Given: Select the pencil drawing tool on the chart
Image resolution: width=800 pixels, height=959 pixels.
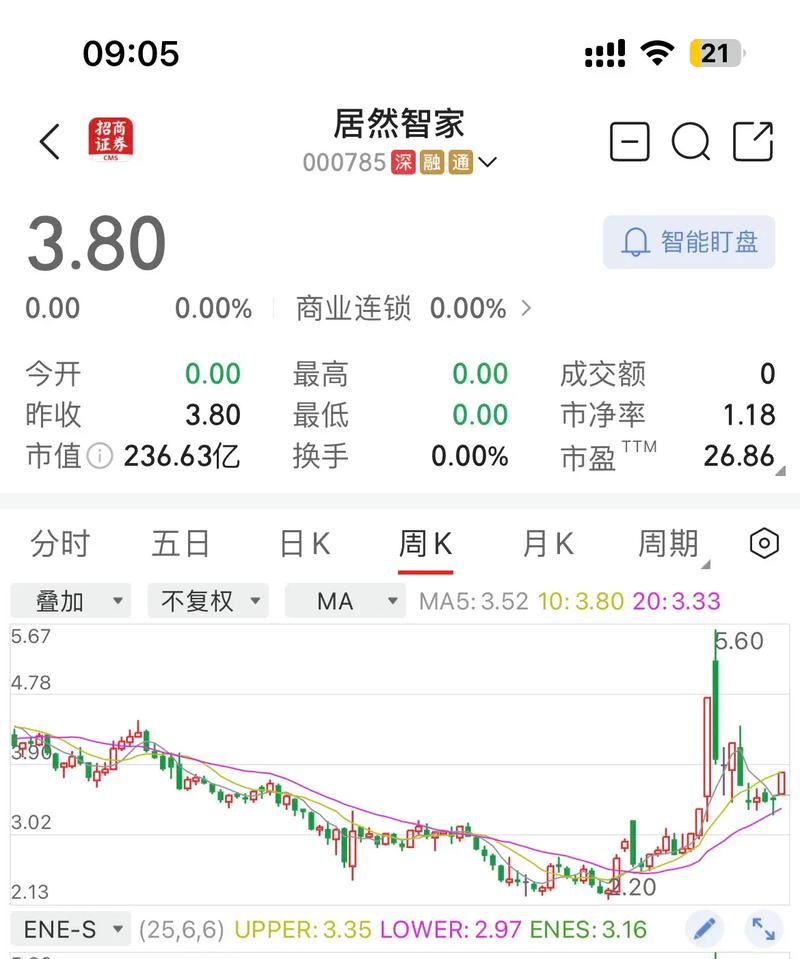Looking at the screenshot, I should 703,929.
